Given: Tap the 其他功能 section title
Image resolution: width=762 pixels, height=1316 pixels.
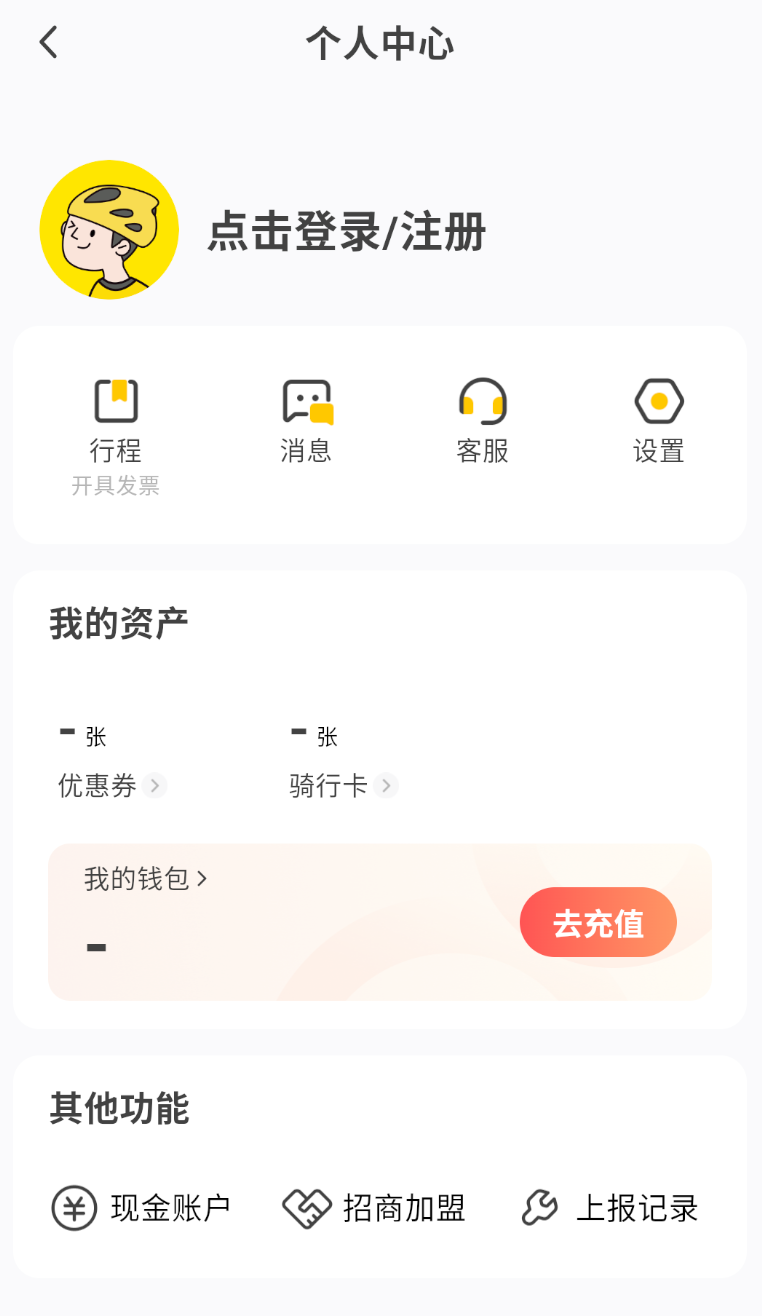Looking at the screenshot, I should [x=118, y=1110].
